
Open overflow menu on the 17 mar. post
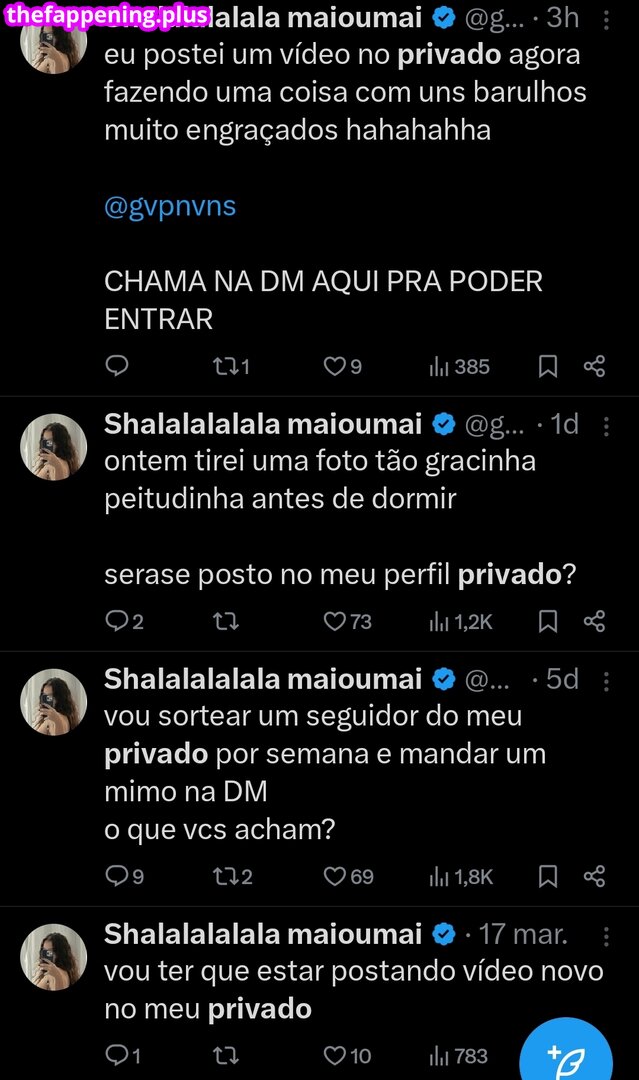coord(606,935)
